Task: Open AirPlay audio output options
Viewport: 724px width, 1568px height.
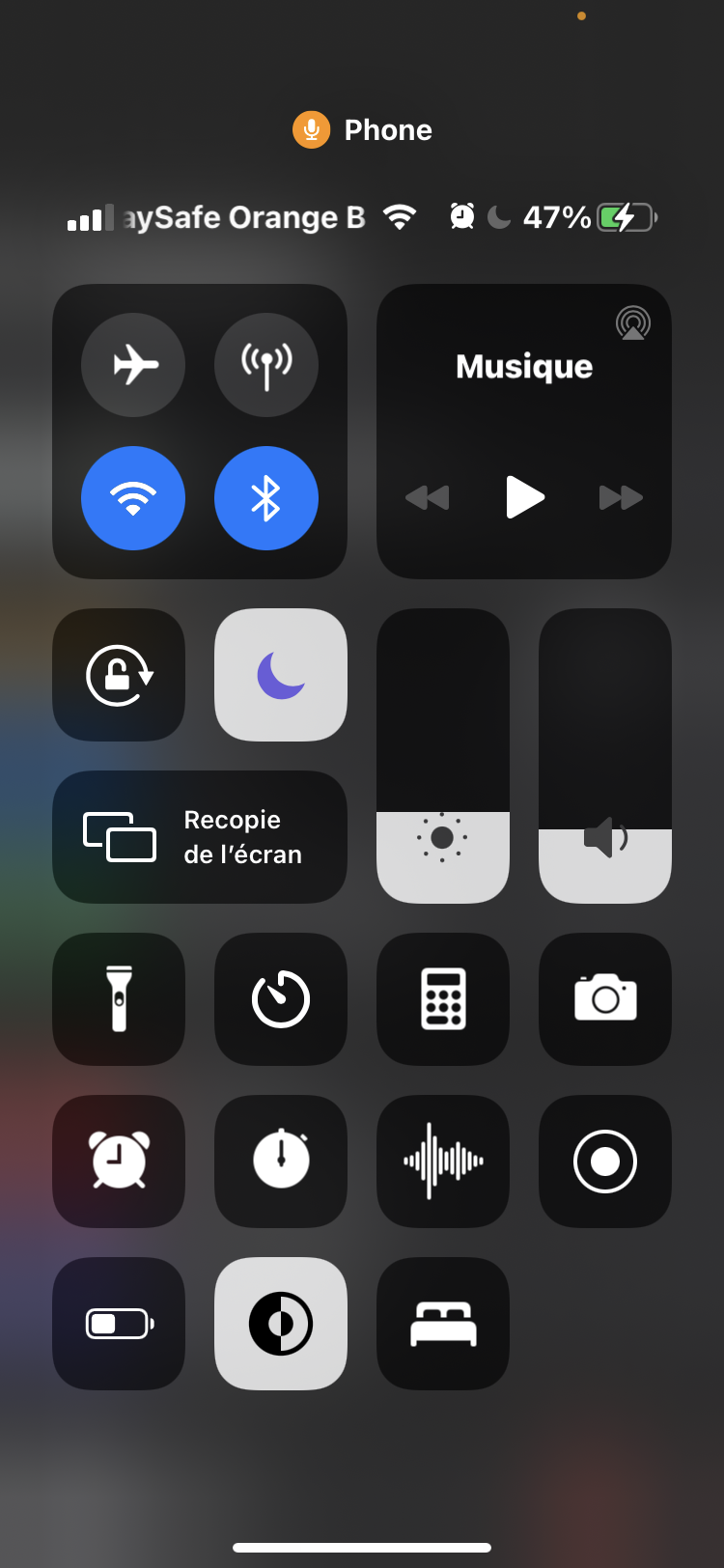Action: 633,322
